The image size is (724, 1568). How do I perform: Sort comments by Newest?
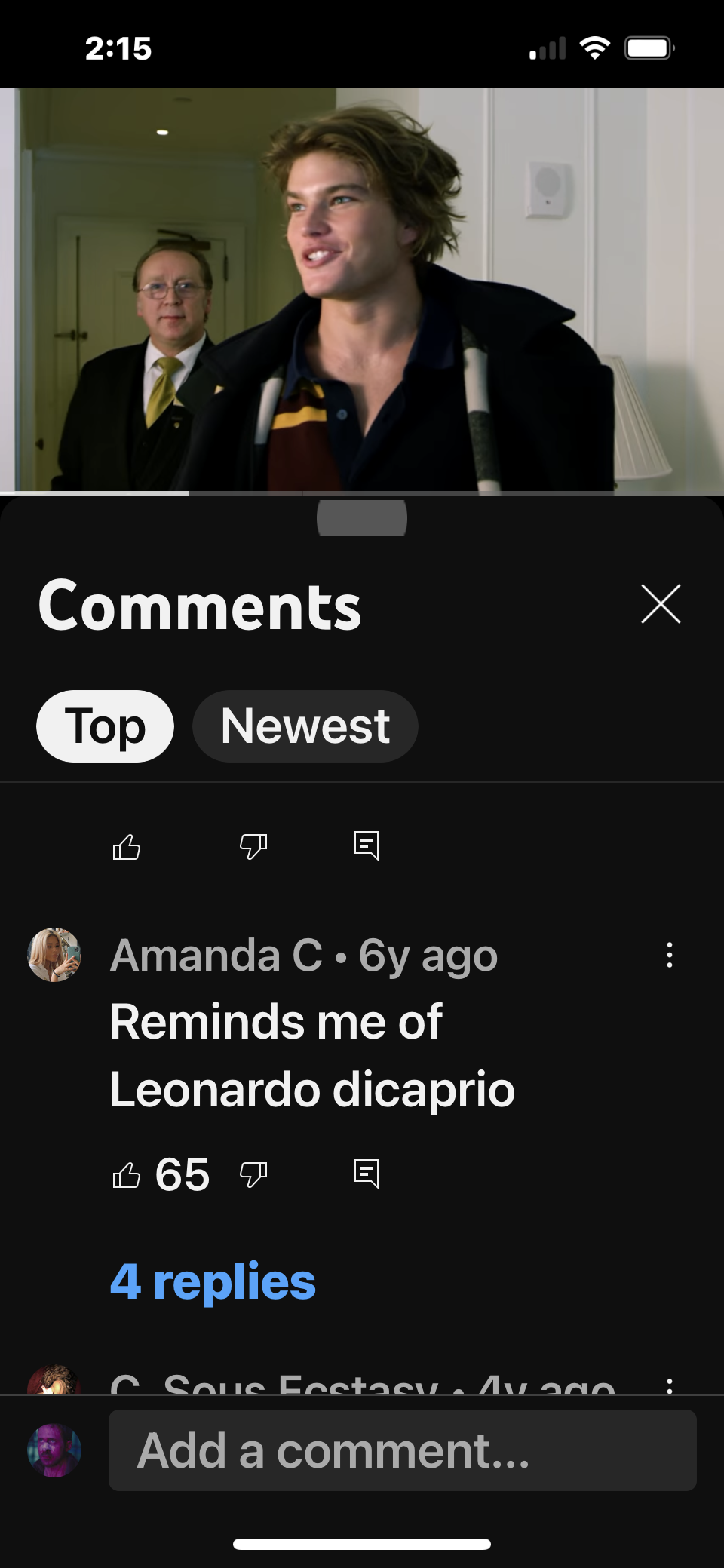(305, 726)
